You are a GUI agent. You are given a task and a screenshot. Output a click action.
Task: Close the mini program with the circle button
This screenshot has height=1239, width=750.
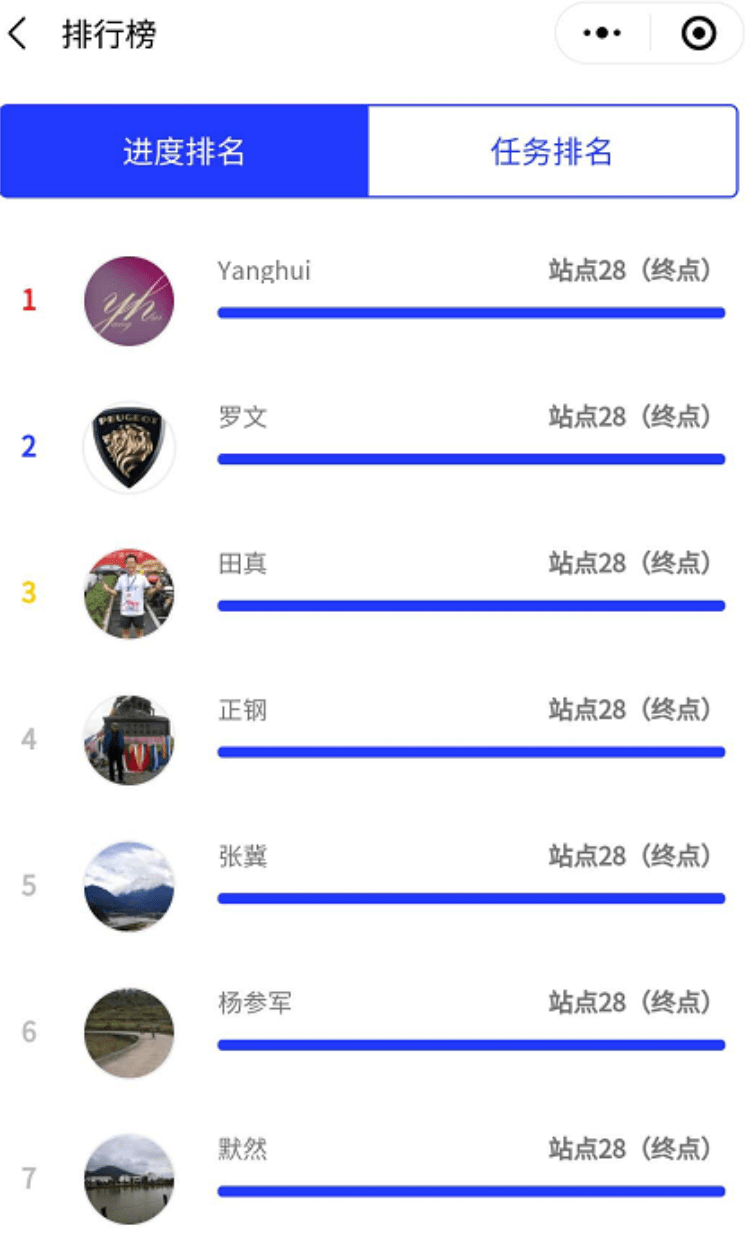tap(698, 34)
